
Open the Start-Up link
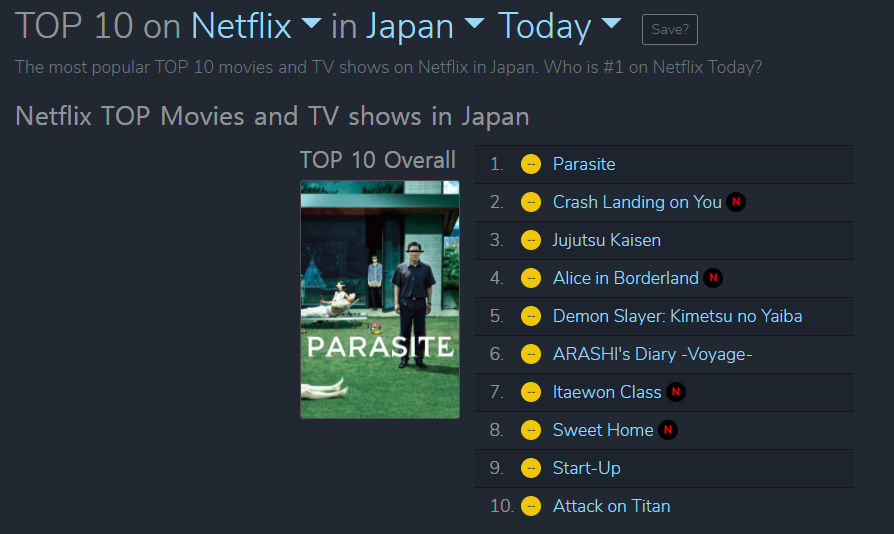point(587,468)
